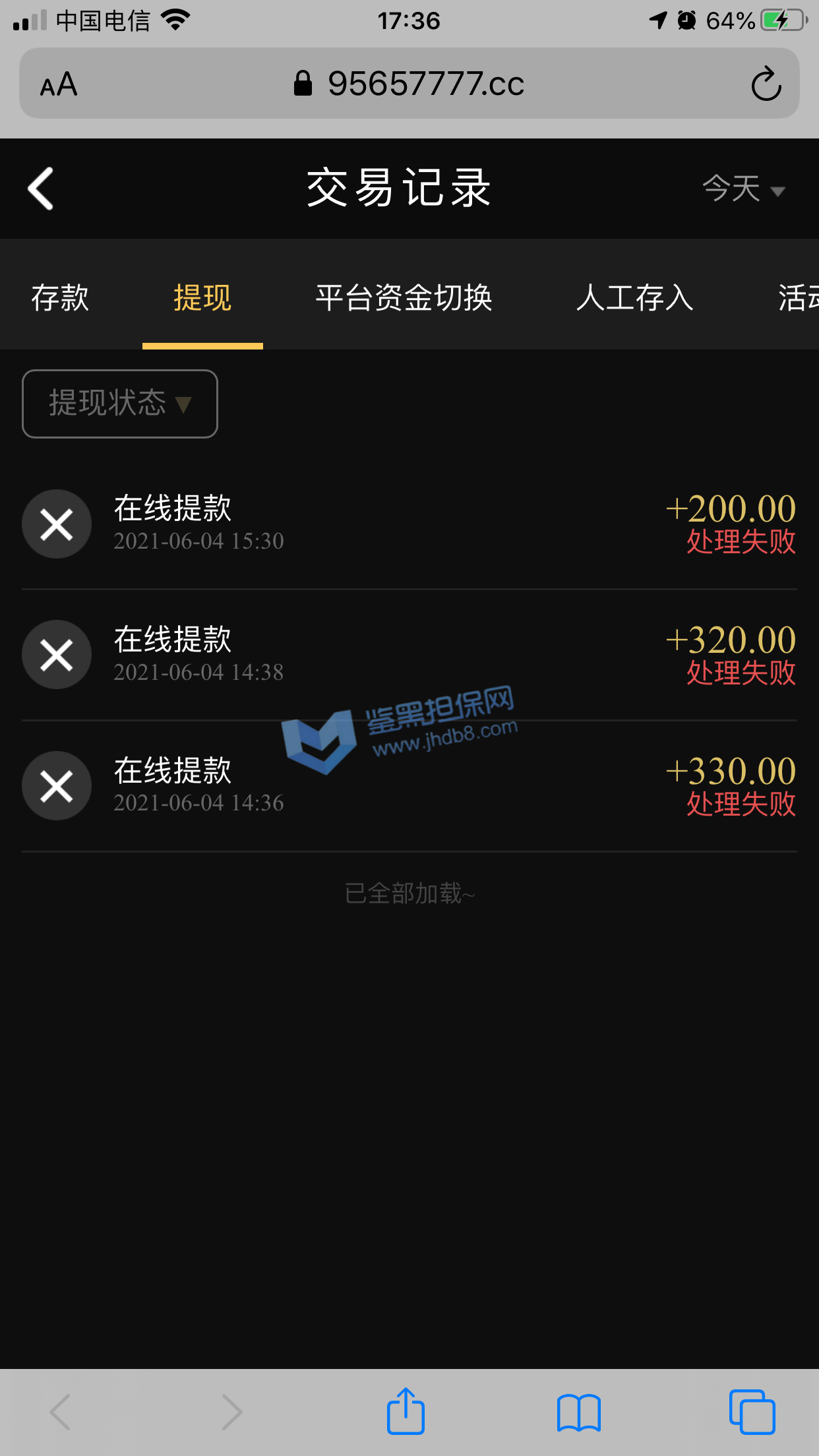Open Safari bookmarks

coord(578,1412)
